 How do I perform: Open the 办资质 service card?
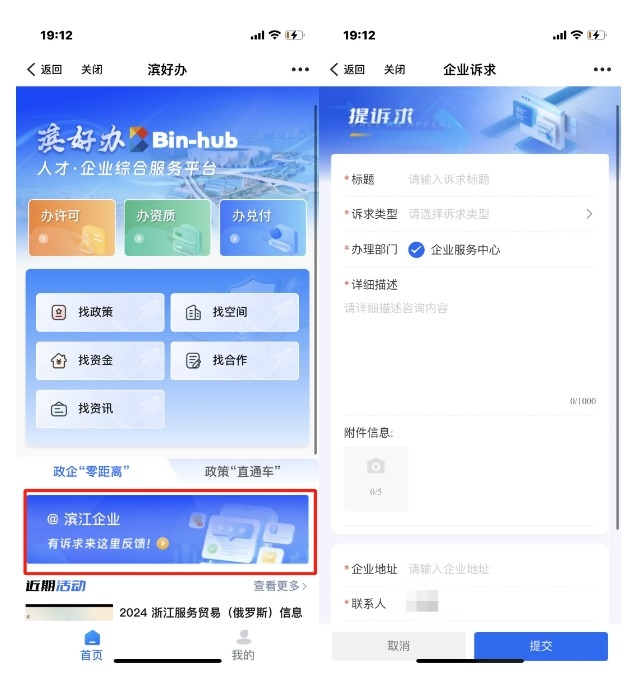point(166,228)
